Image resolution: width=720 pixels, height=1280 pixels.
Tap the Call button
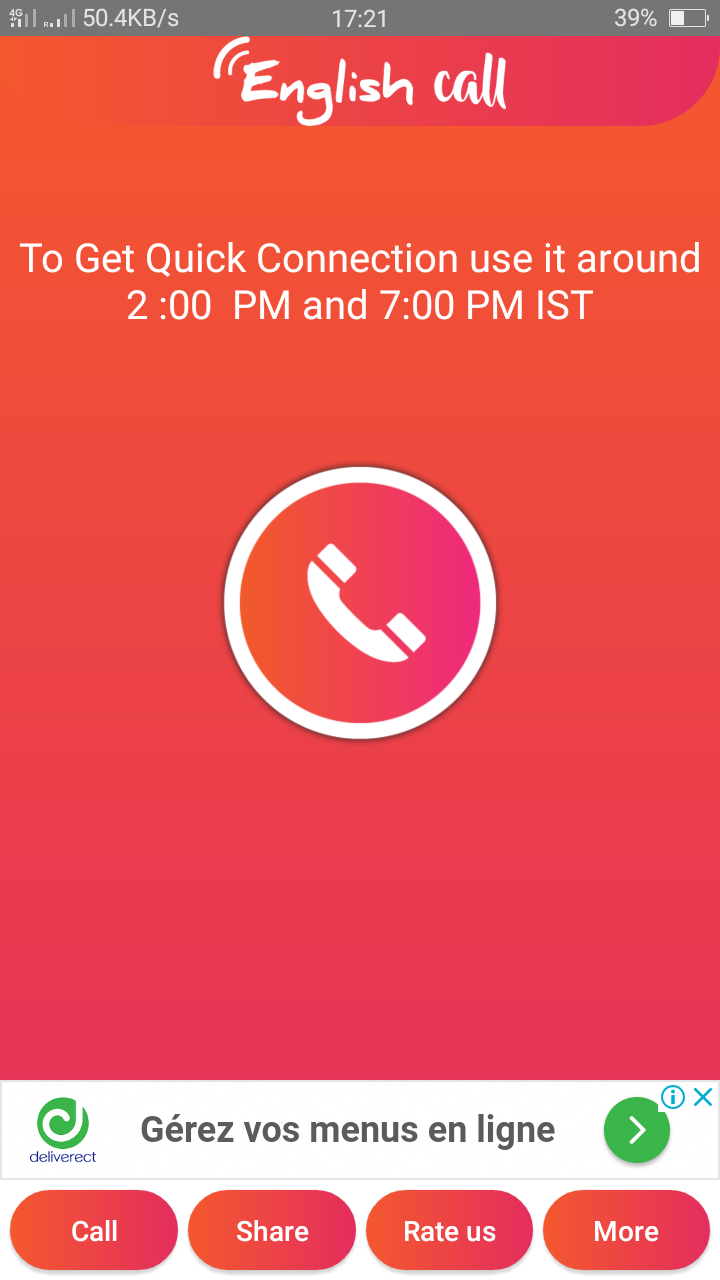click(94, 1231)
